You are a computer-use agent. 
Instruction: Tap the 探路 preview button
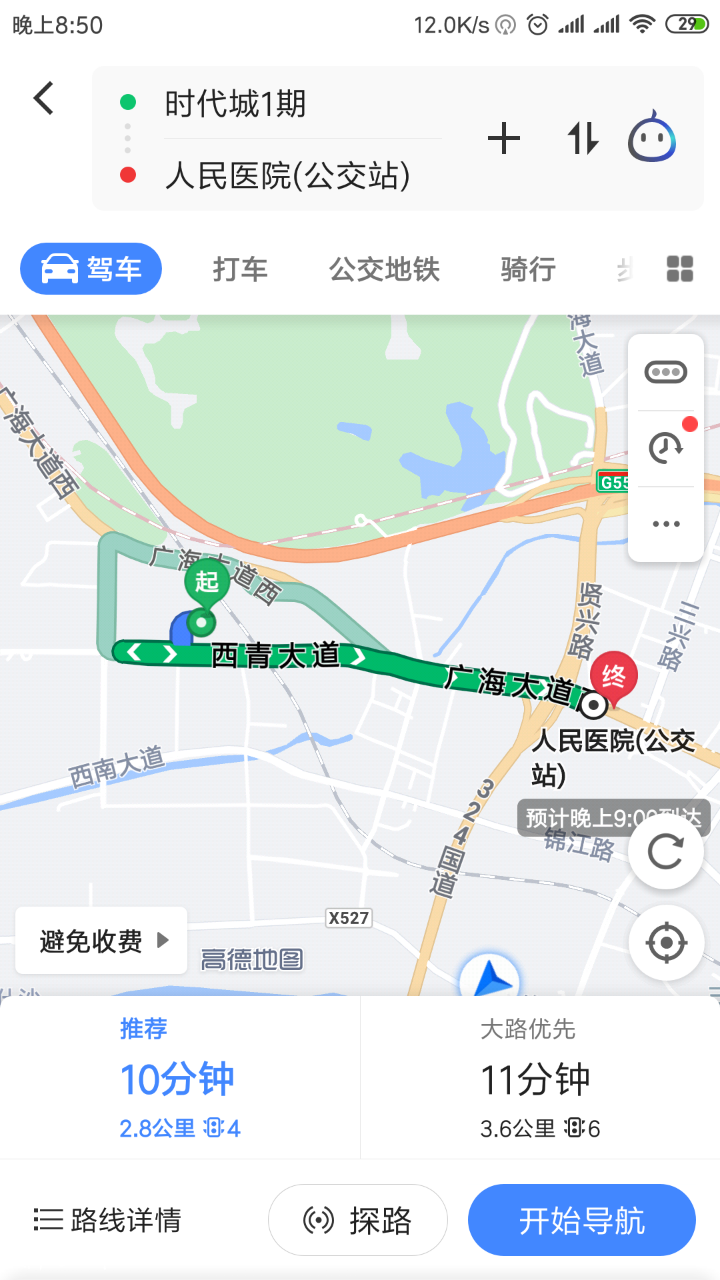[x=357, y=1219]
